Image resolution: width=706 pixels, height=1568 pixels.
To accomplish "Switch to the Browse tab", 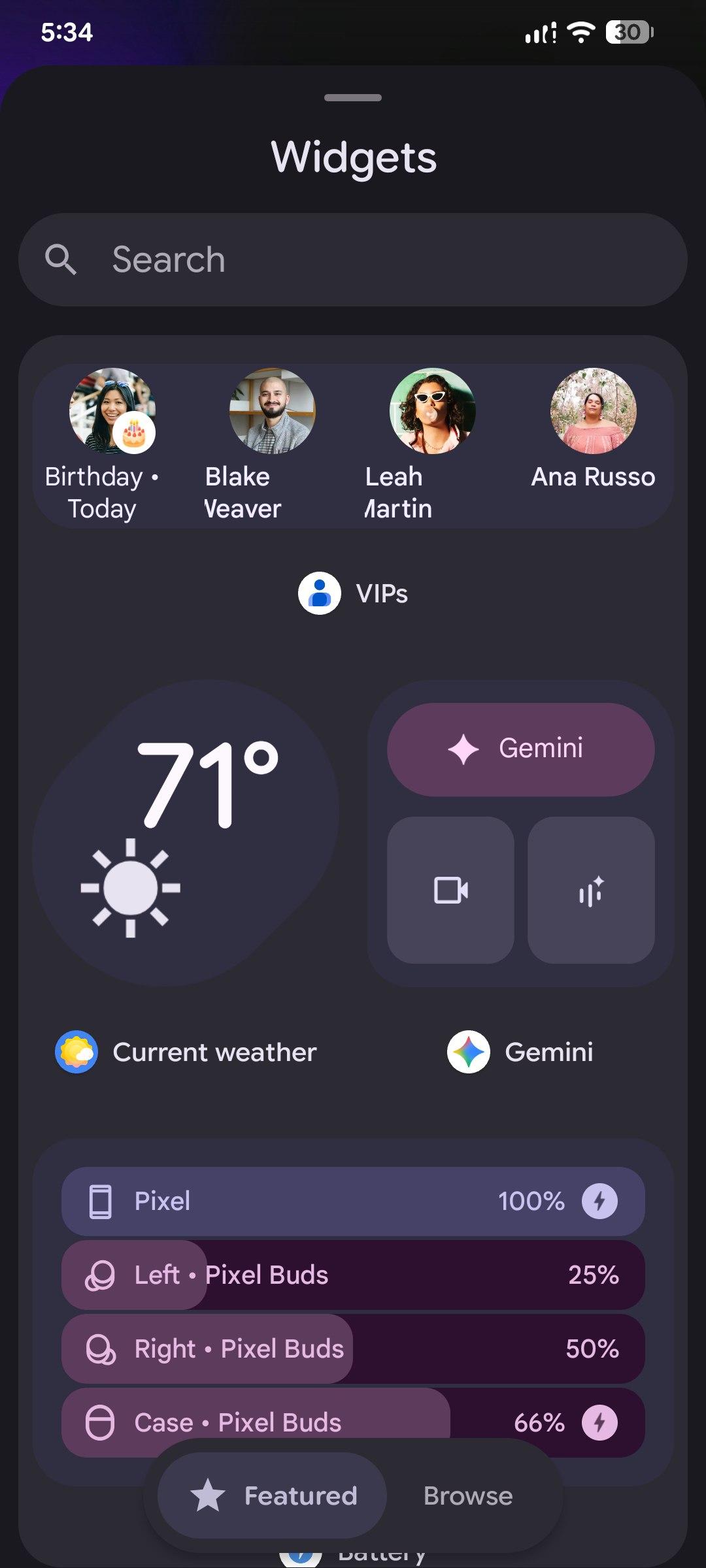I will 468,1496.
